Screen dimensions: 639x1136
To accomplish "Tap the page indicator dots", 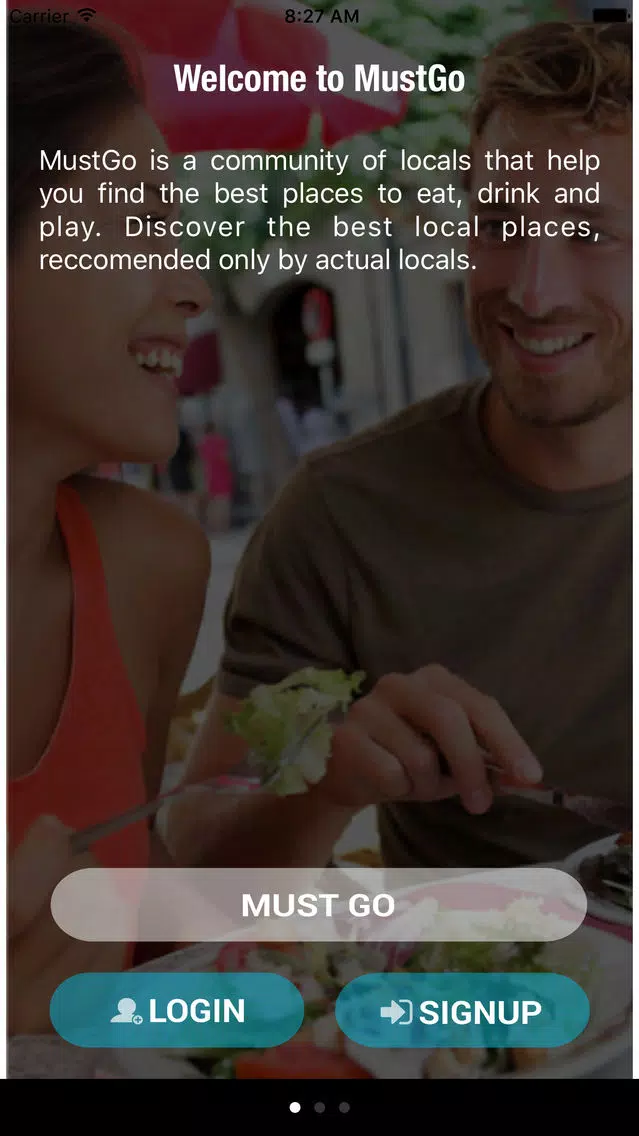I will 319,1107.
